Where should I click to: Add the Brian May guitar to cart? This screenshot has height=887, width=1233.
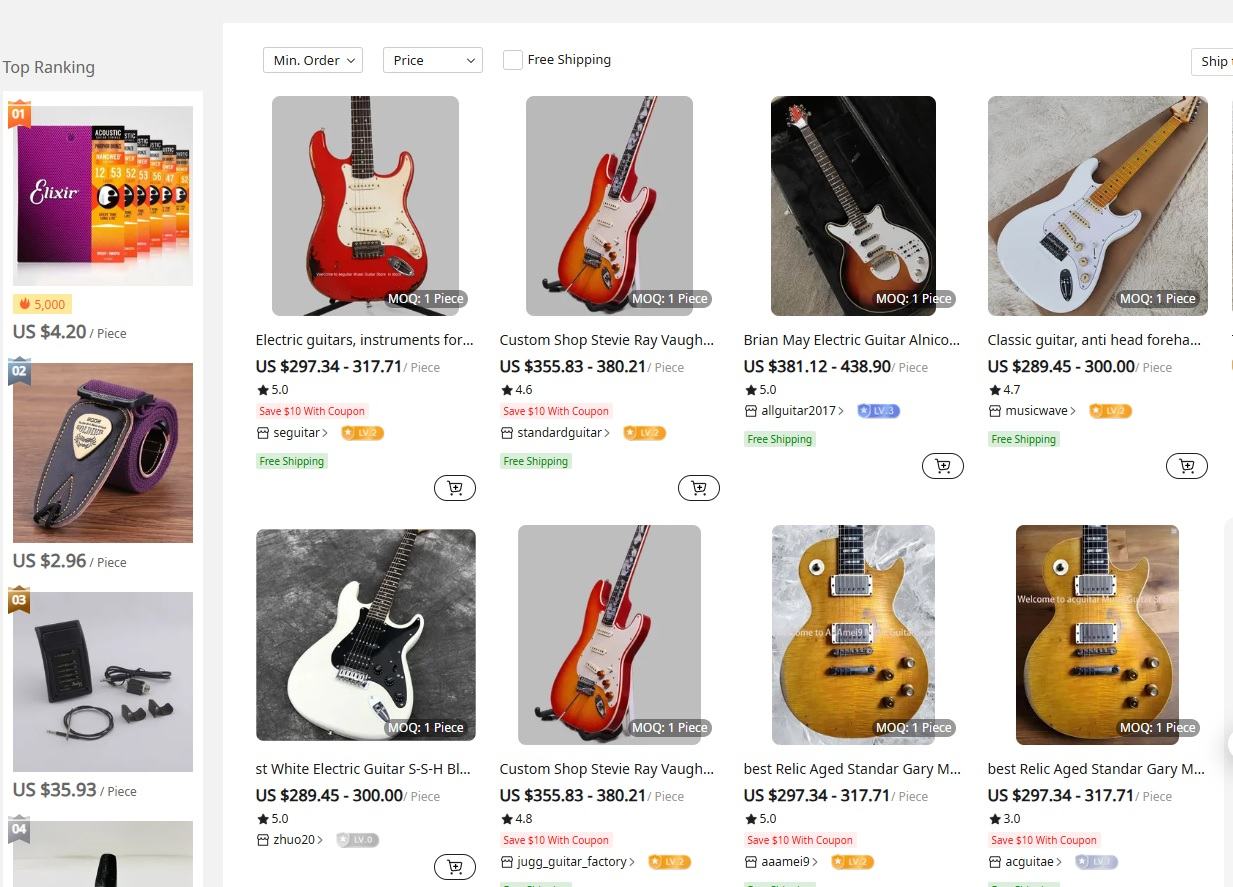tap(942, 466)
